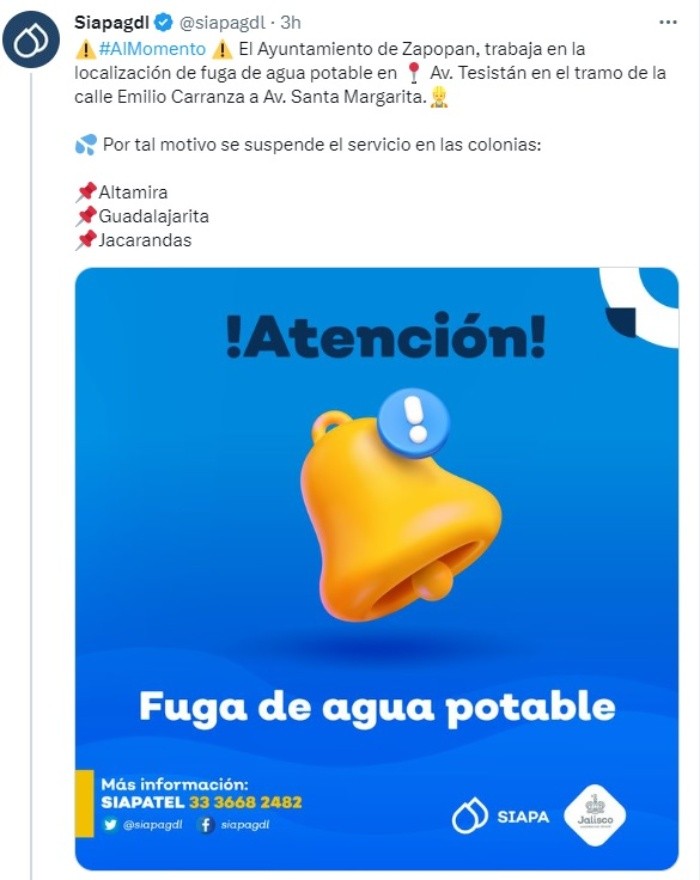View the attached Fuga de agua potable image
700x880 pixels.
pos(376,568)
